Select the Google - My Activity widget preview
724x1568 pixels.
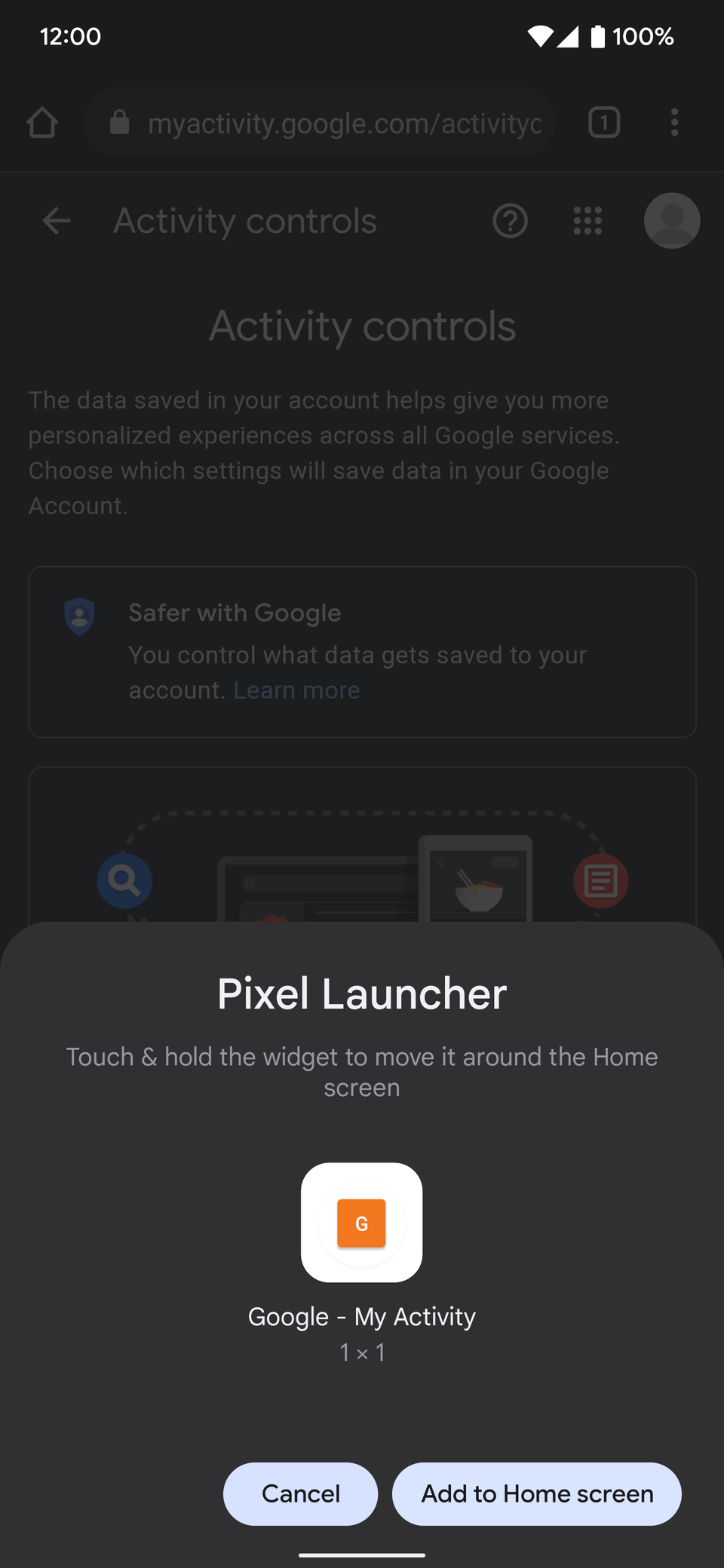point(361,1221)
